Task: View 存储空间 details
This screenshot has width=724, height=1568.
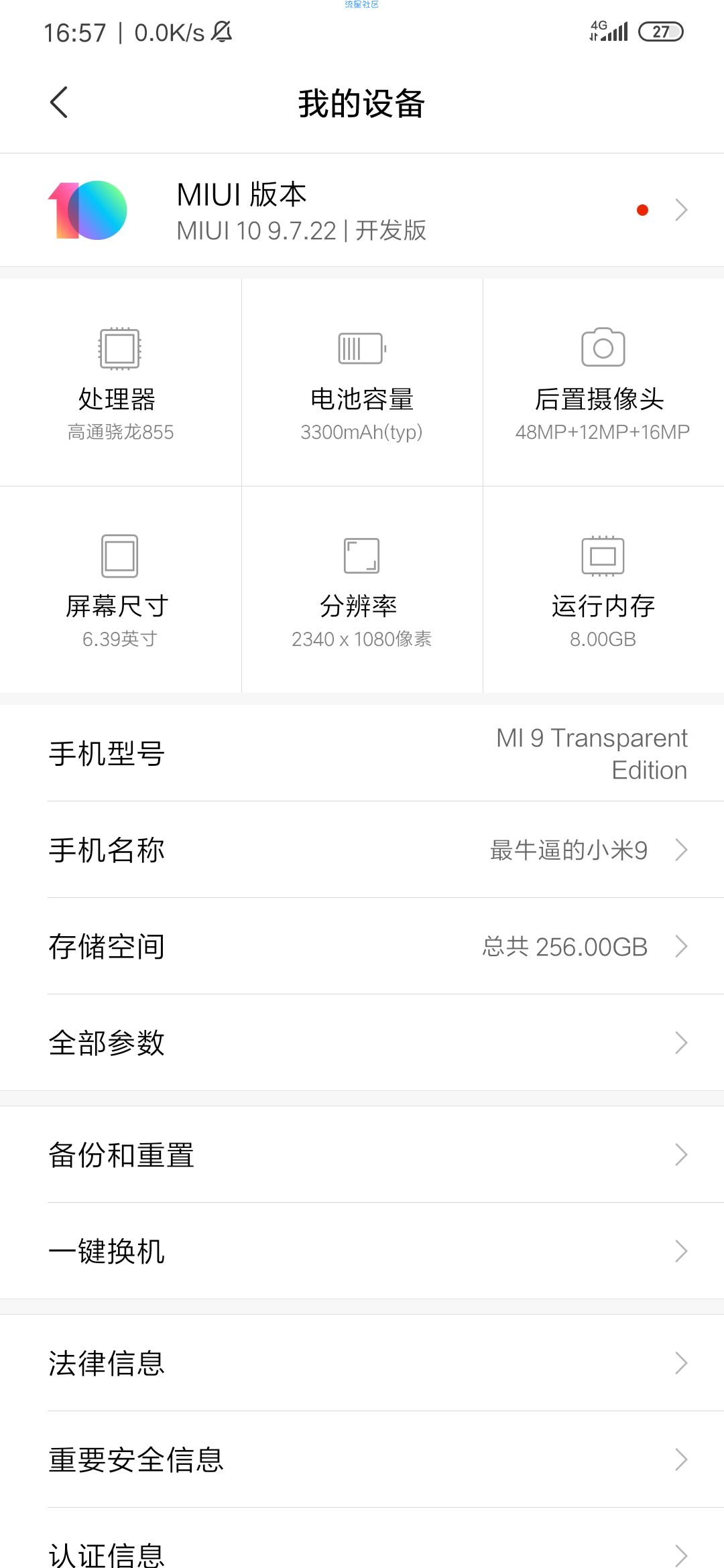Action: click(x=362, y=946)
